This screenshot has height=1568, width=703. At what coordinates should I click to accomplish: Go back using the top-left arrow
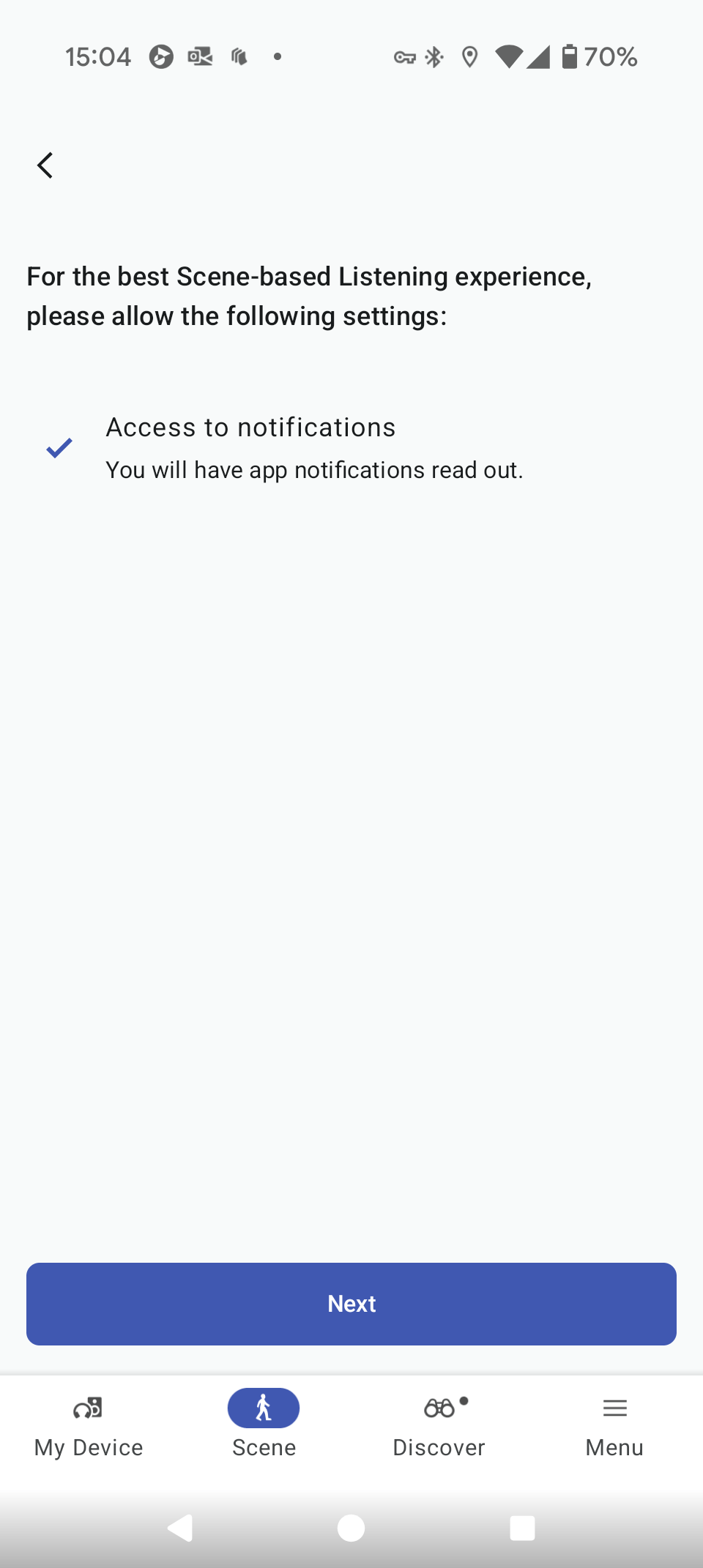tap(45, 165)
